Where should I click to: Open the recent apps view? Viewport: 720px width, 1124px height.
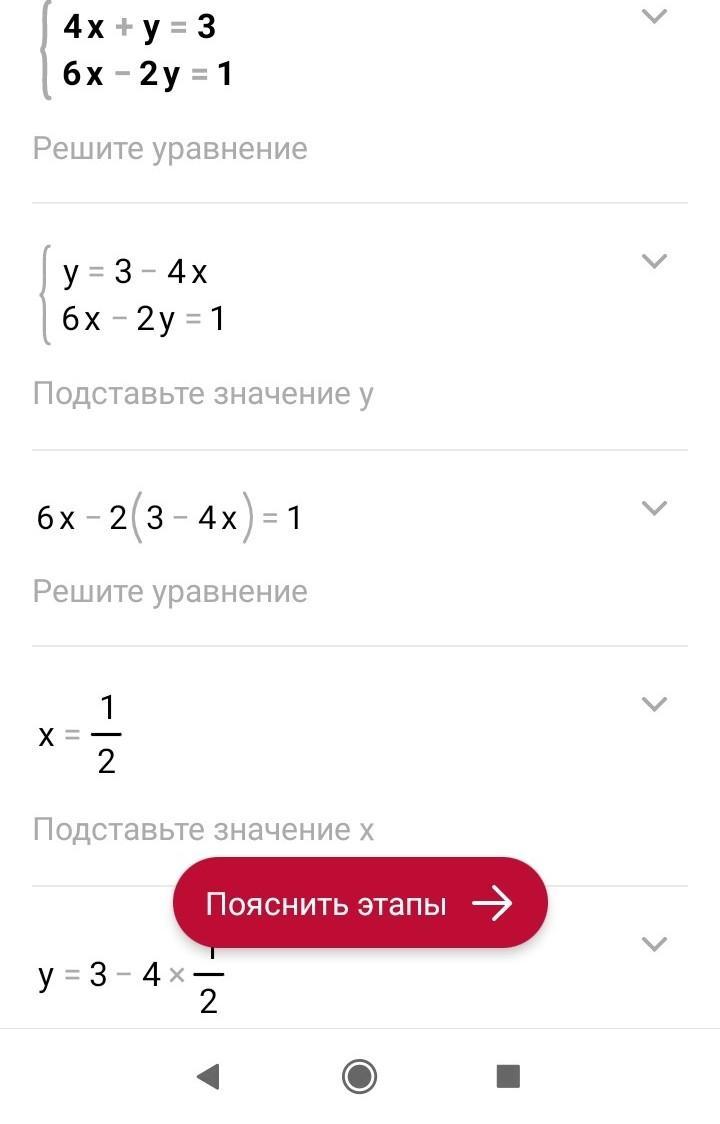click(x=508, y=1076)
